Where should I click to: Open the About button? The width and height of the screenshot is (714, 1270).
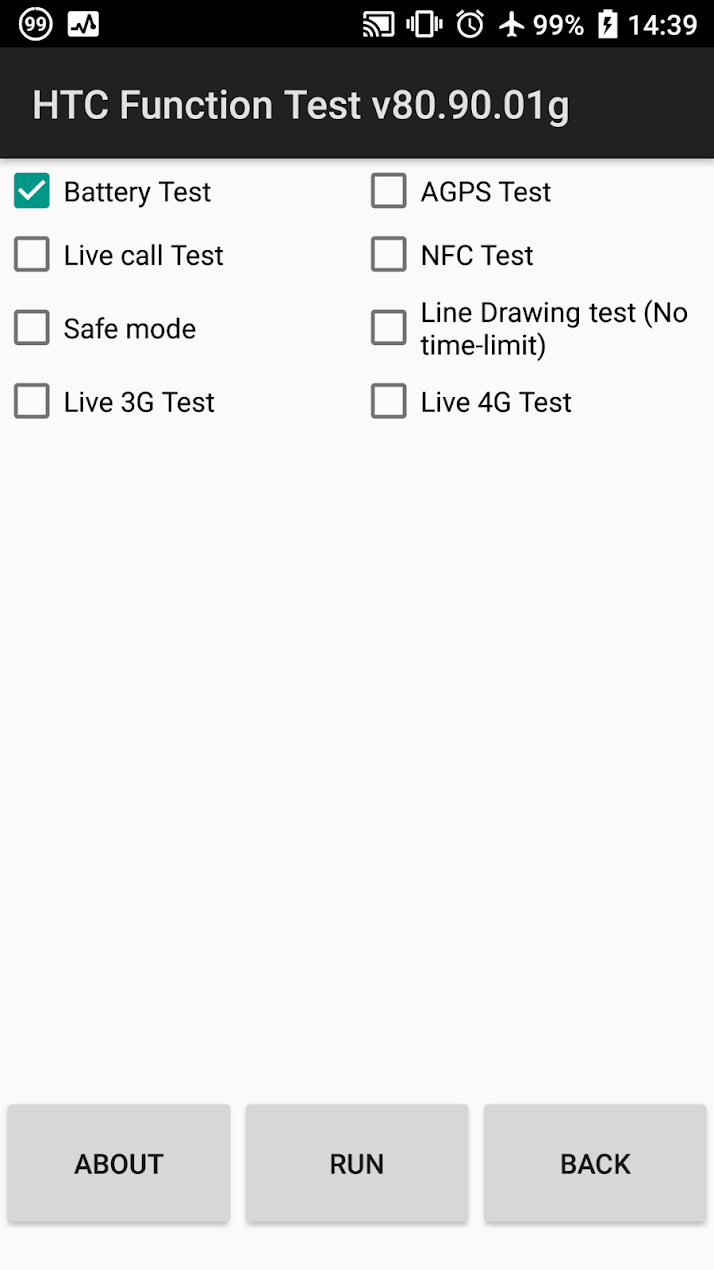tap(119, 1163)
